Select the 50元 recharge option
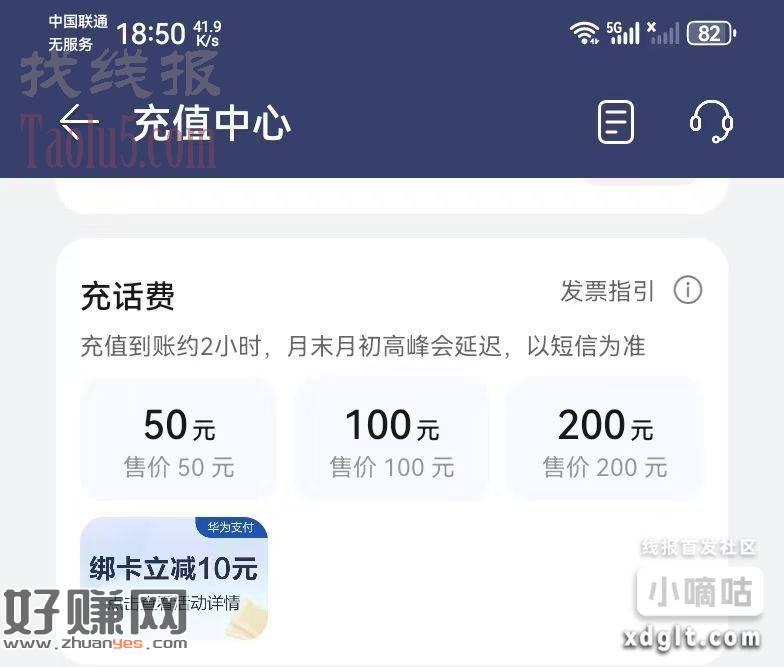Viewport: 784px width, 667px height. (x=178, y=439)
